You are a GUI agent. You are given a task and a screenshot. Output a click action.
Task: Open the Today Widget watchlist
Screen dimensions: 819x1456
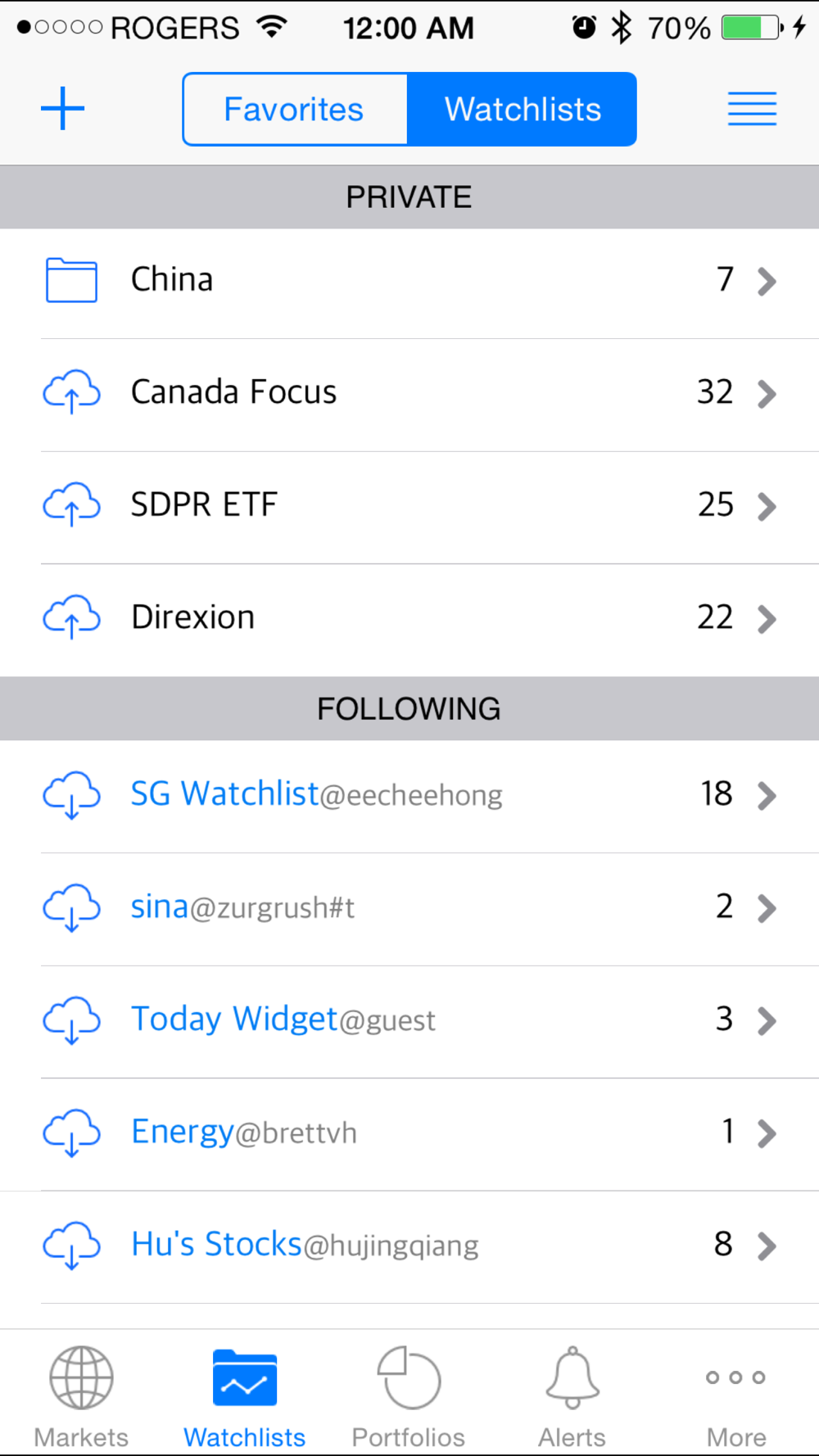pos(409,1021)
